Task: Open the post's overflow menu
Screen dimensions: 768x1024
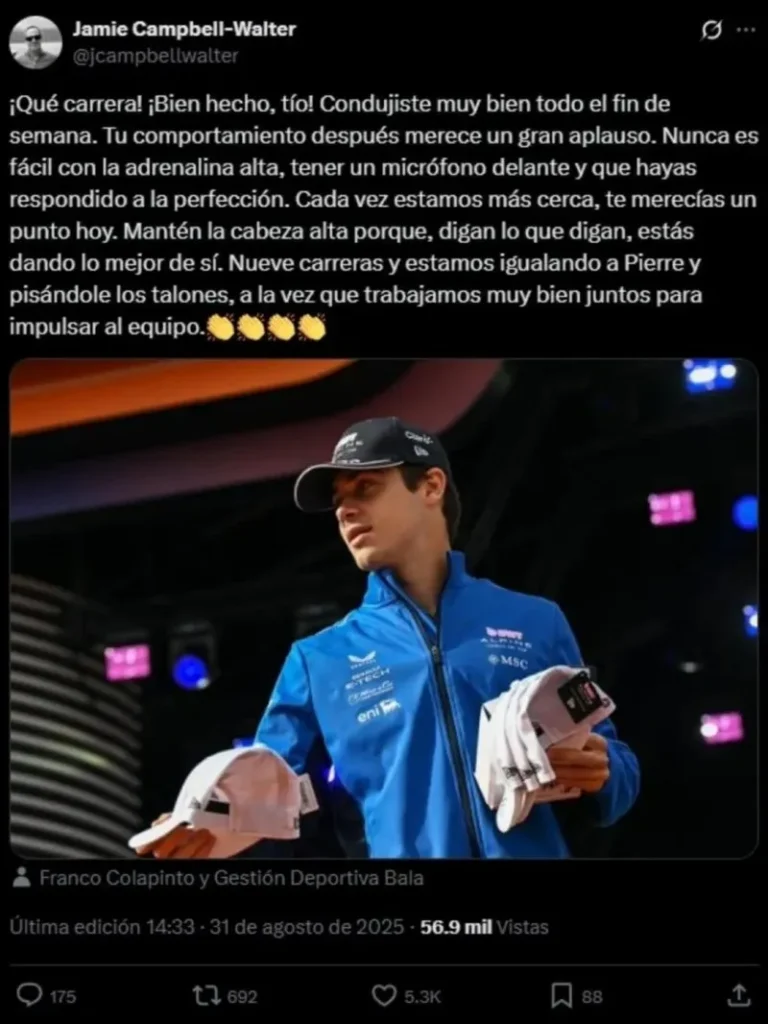Action: coord(746,30)
